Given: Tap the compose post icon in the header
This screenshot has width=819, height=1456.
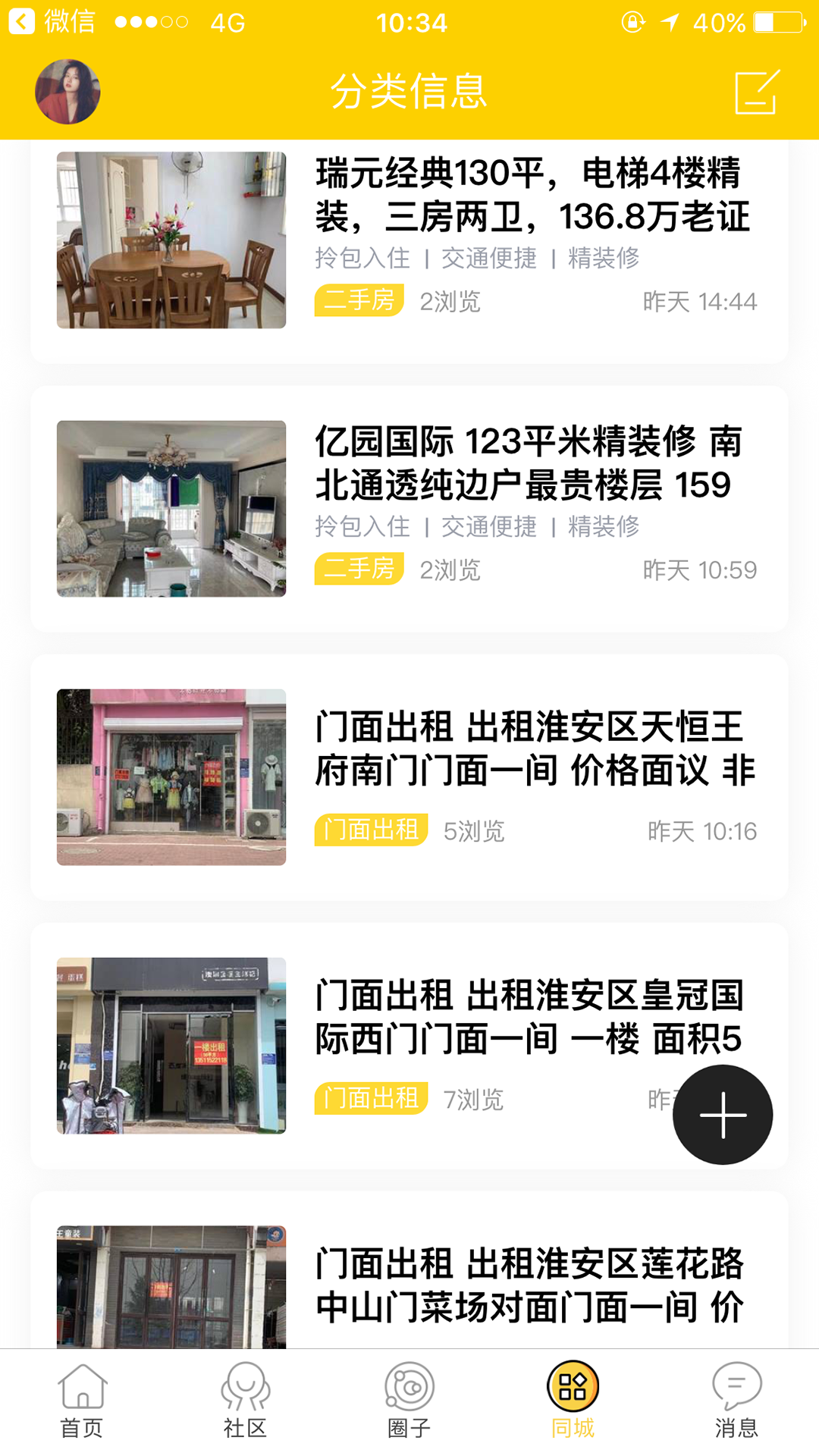Looking at the screenshot, I should click(x=757, y=92).
